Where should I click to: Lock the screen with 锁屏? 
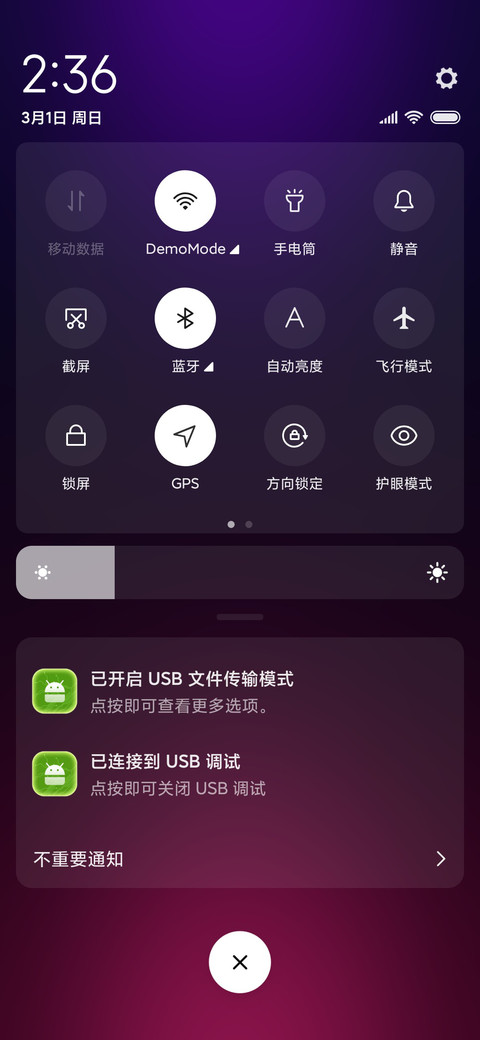click(76, 436)
